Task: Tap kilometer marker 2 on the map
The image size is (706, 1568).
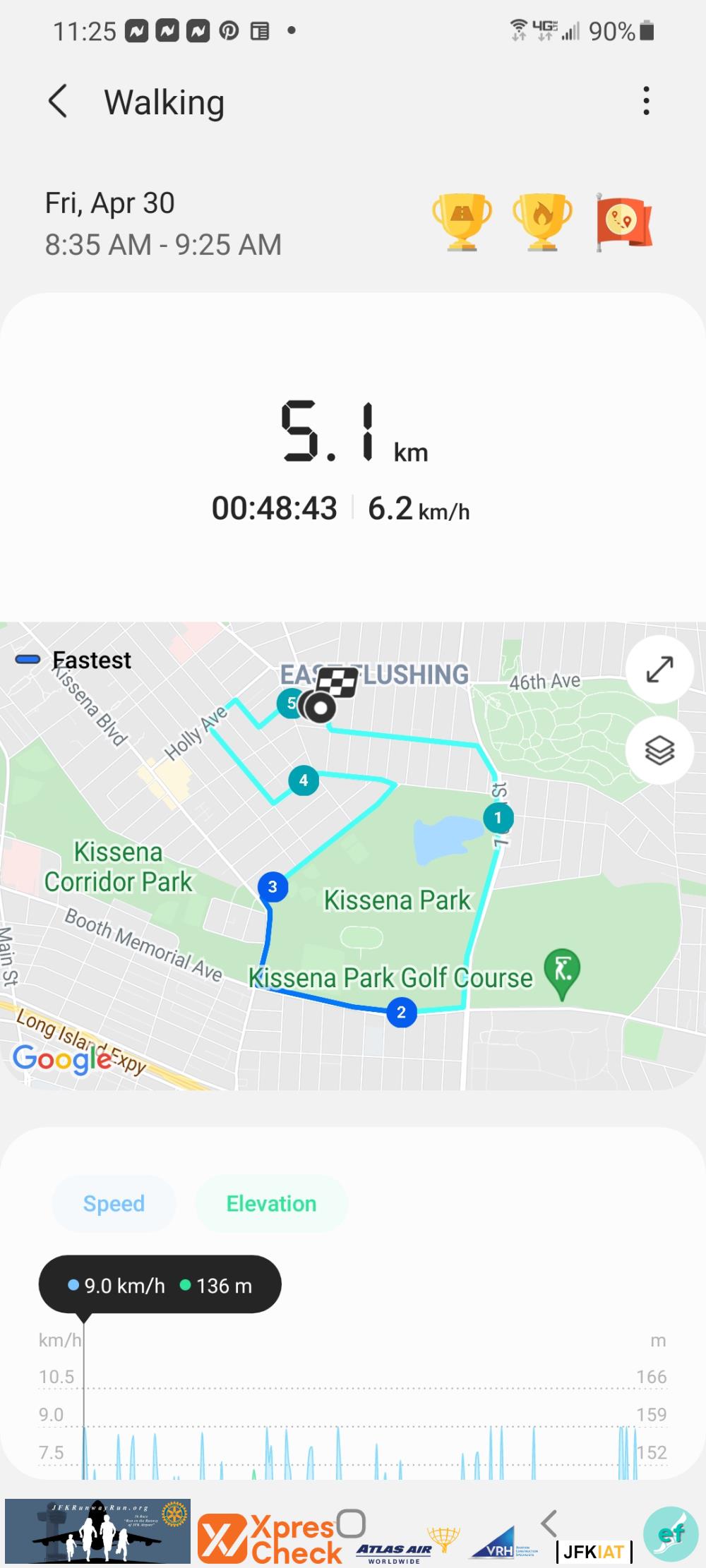Action: pos(401,1012)
